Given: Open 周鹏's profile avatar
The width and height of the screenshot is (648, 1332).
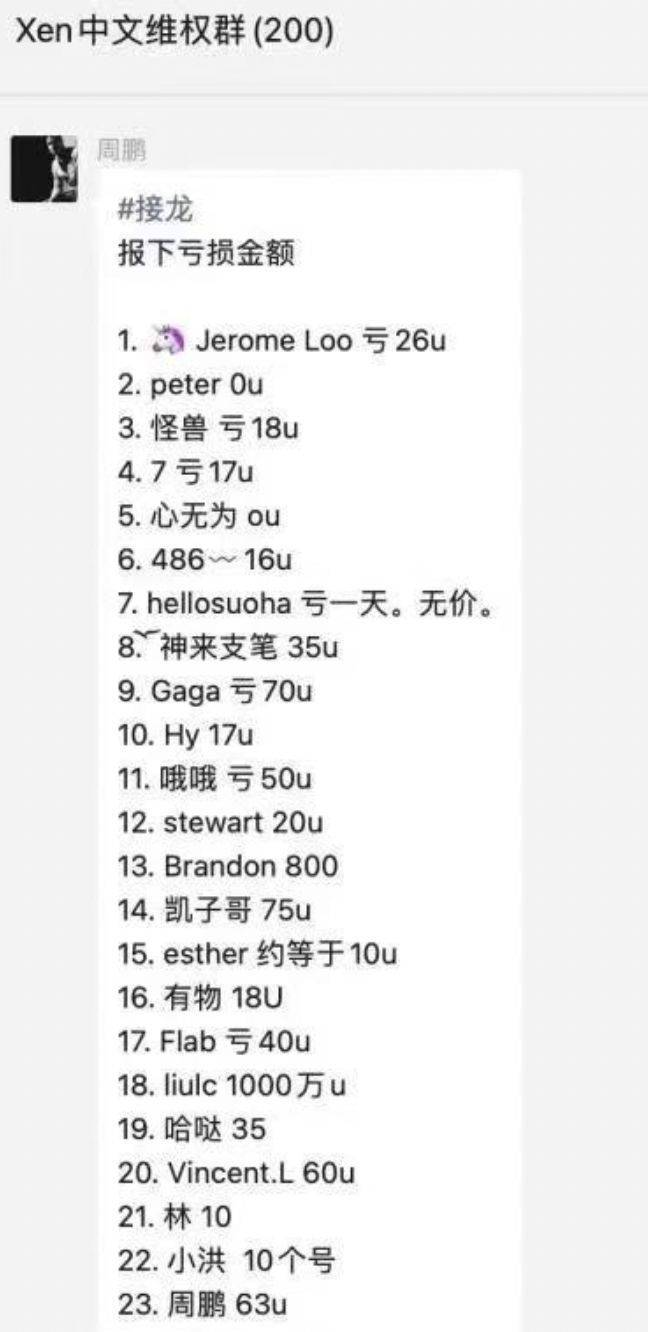Looking at the screenshot, I should 44,168.
